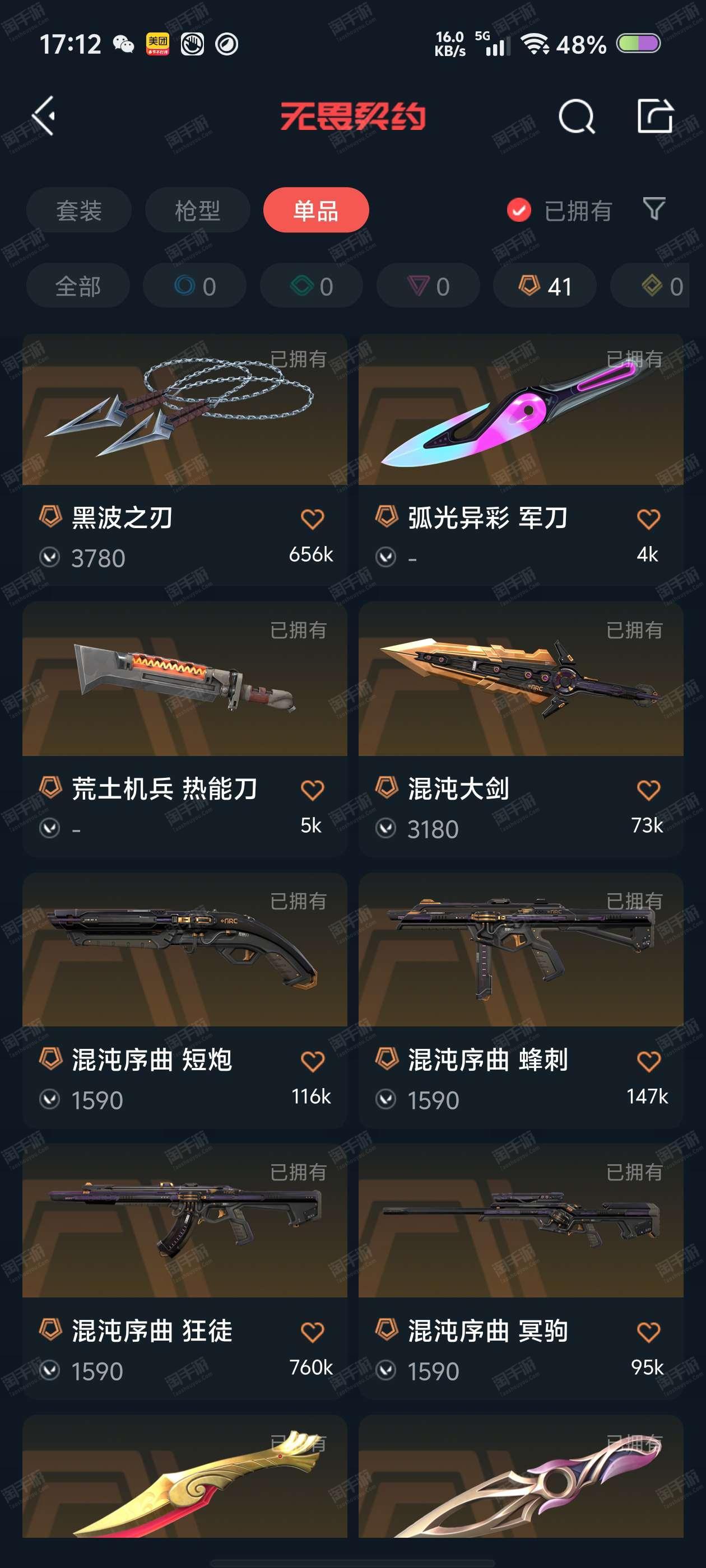This screenshot has width=706, height=1568.
Task: Open the 黑波之刃 item card
Action: click(184, 460)
